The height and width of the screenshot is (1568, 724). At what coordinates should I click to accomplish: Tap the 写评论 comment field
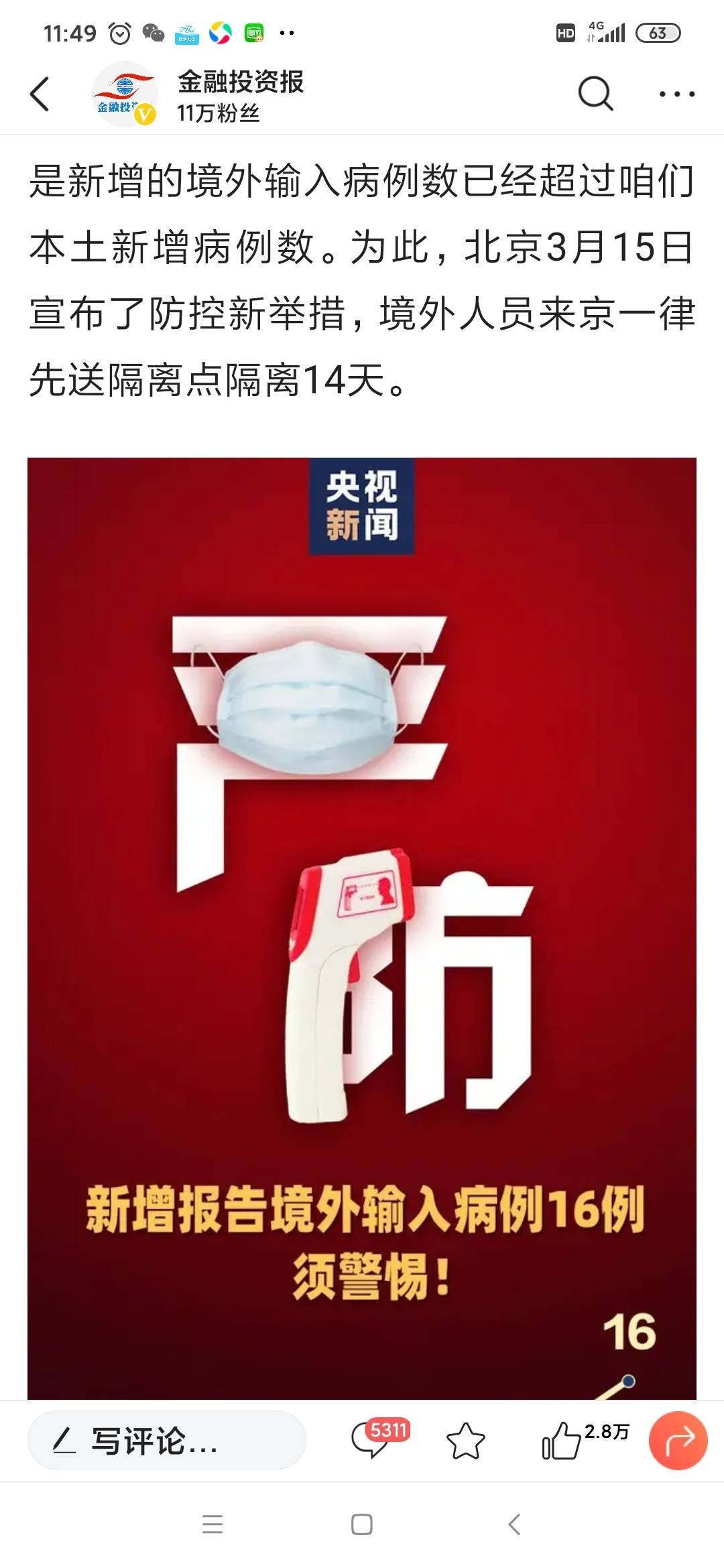pos(166,1440)
